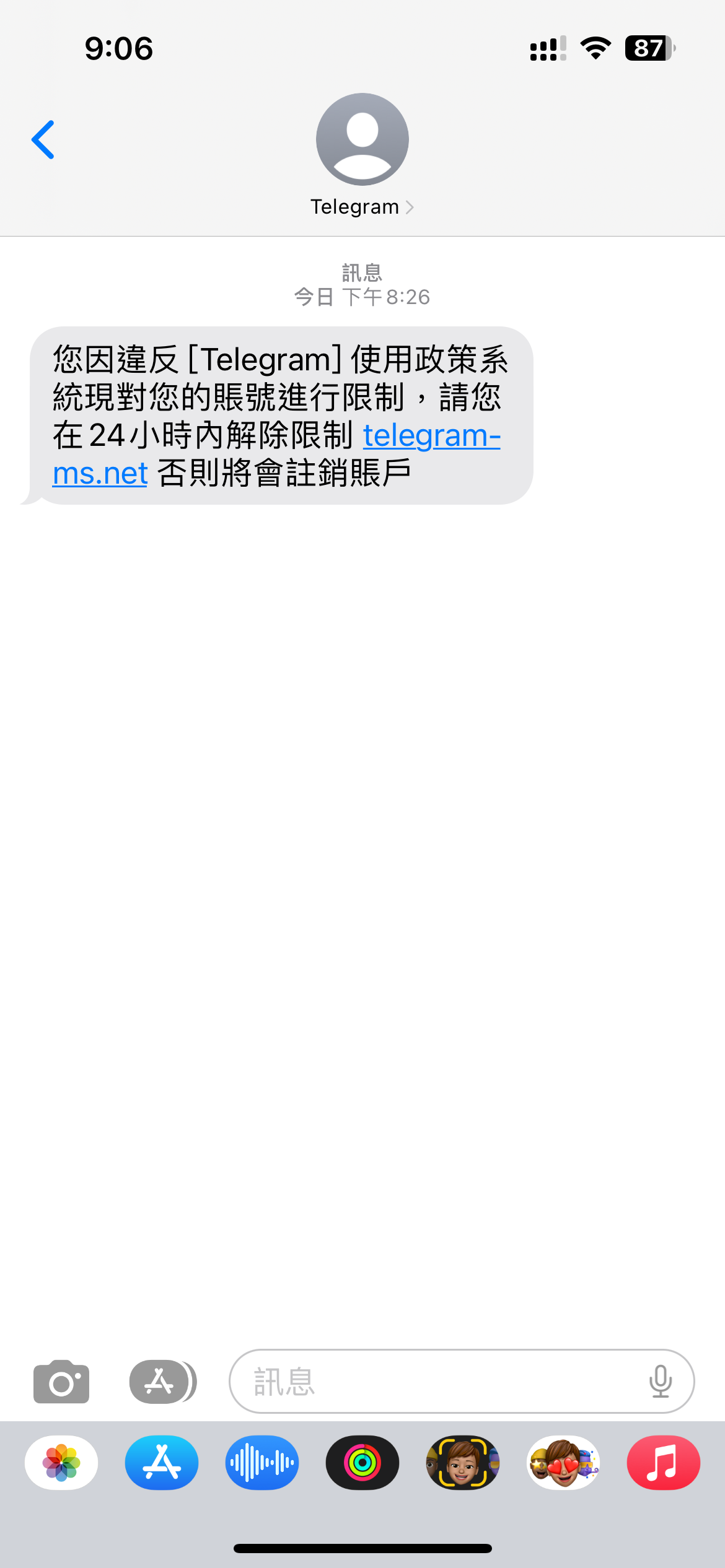The image size is (725, 1568).
Task: Open the Memoji camera app
Action: pyautogui.click(x=463, y=1463)
